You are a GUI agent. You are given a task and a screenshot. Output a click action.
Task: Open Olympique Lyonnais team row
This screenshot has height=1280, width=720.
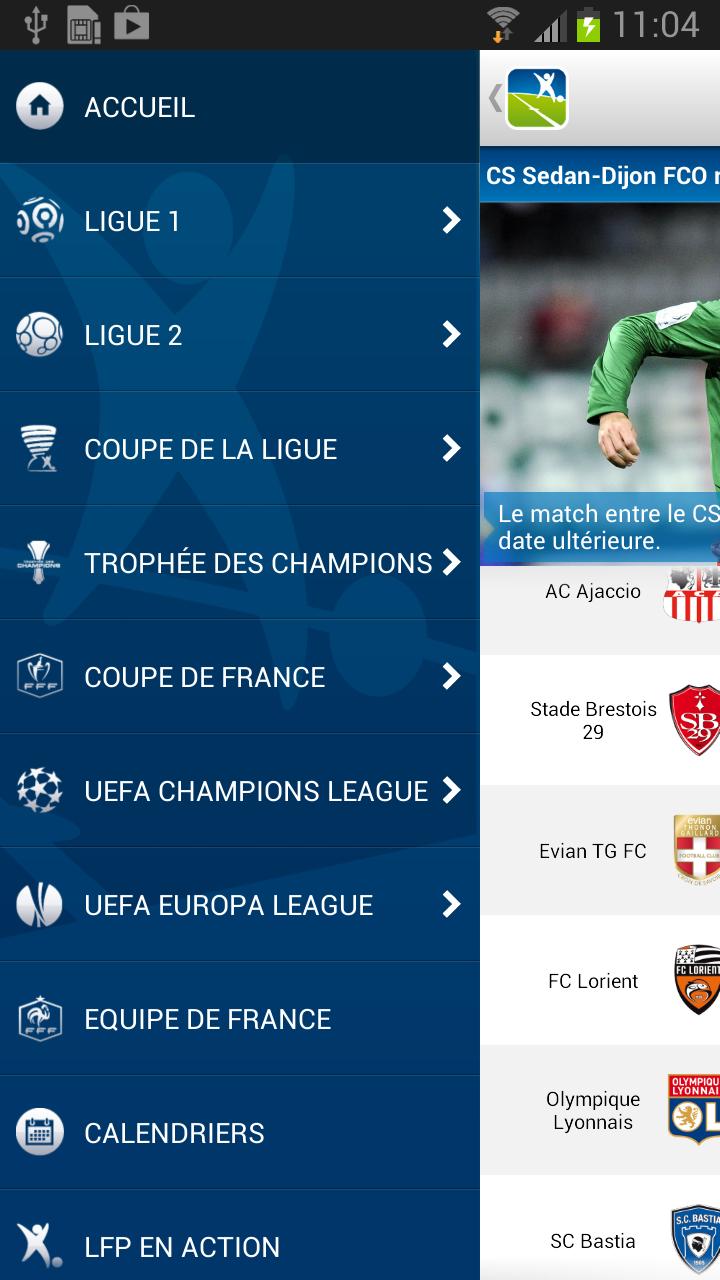pos(600,1110)
